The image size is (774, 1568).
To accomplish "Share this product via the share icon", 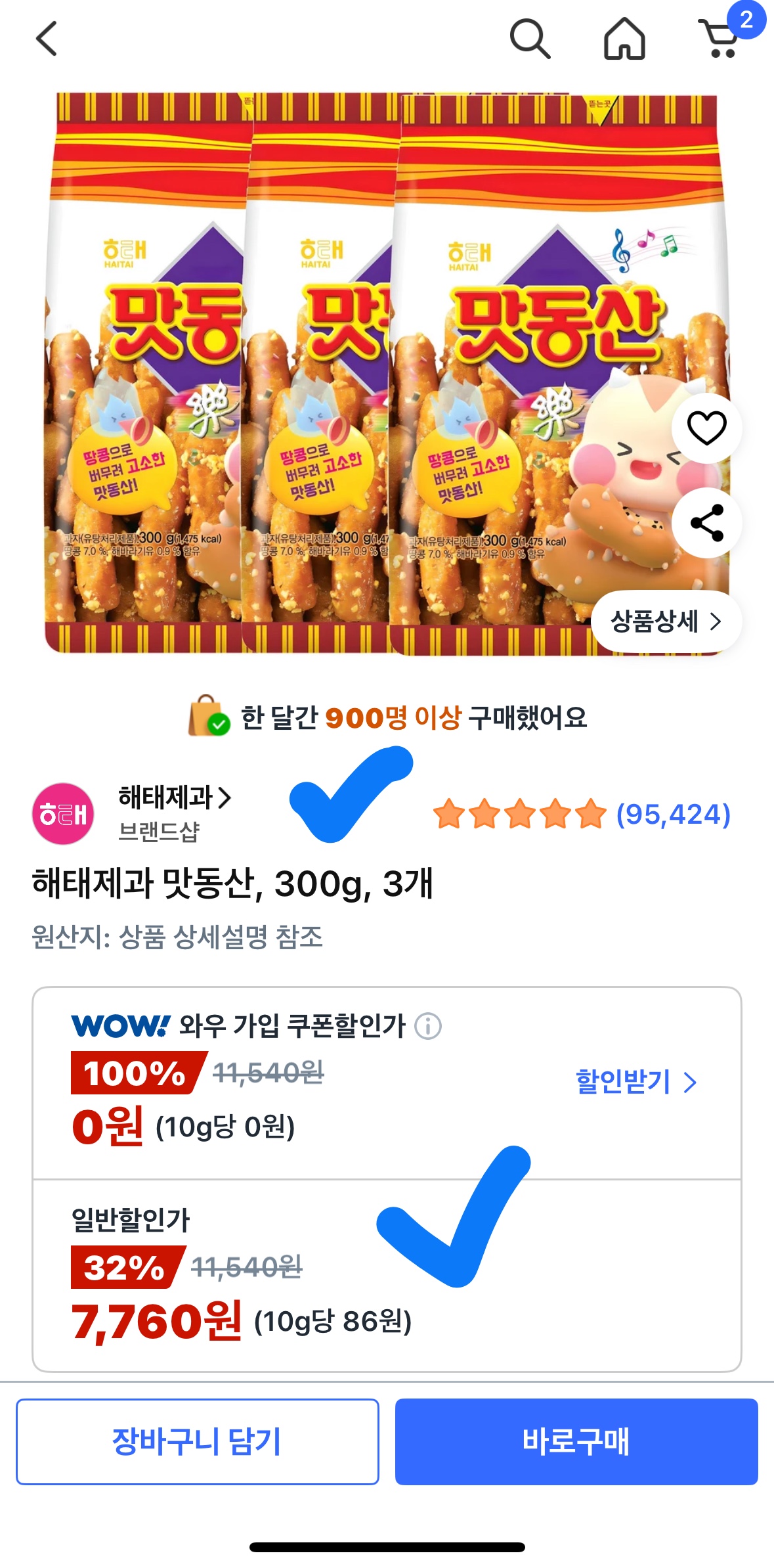I will point(706,524).
